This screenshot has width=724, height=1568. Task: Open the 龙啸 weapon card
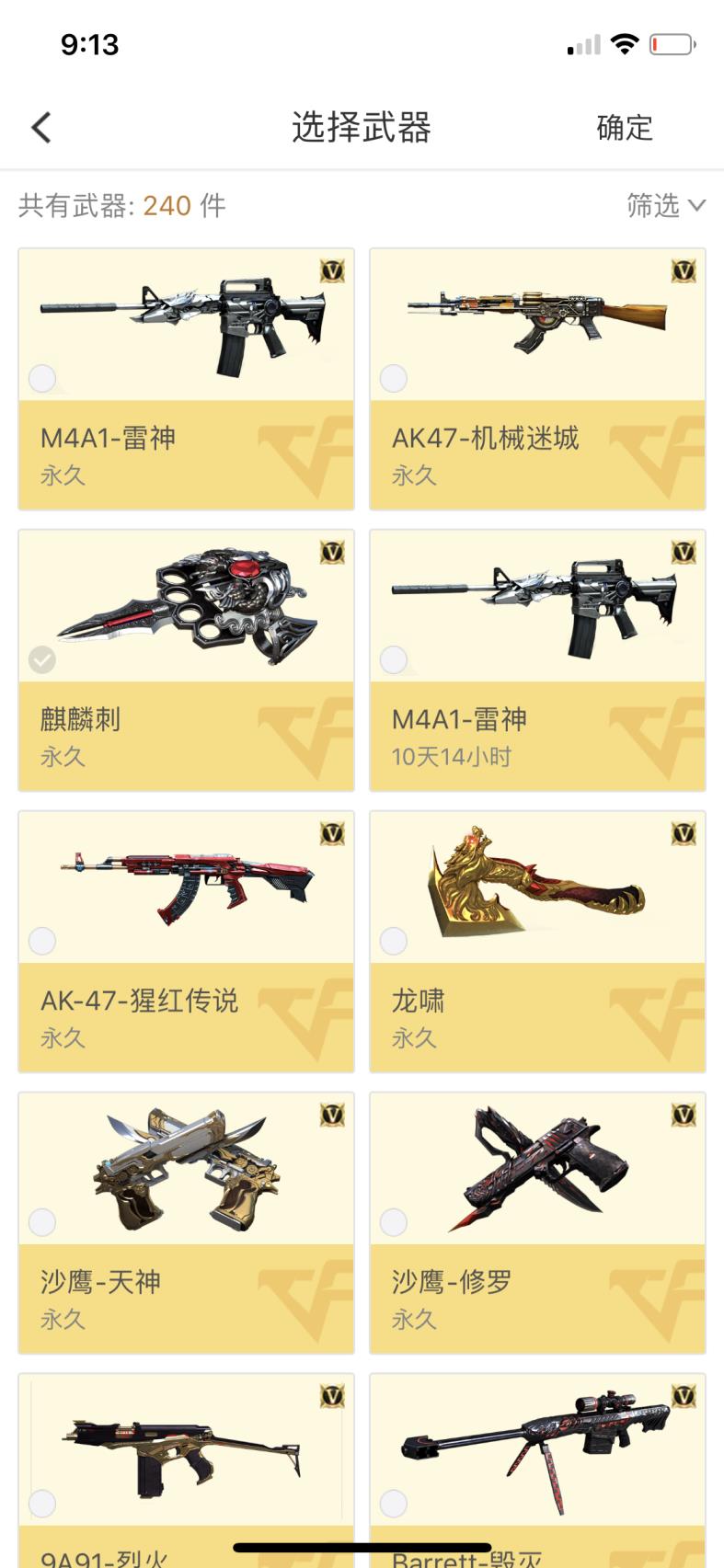coord(537,941)
